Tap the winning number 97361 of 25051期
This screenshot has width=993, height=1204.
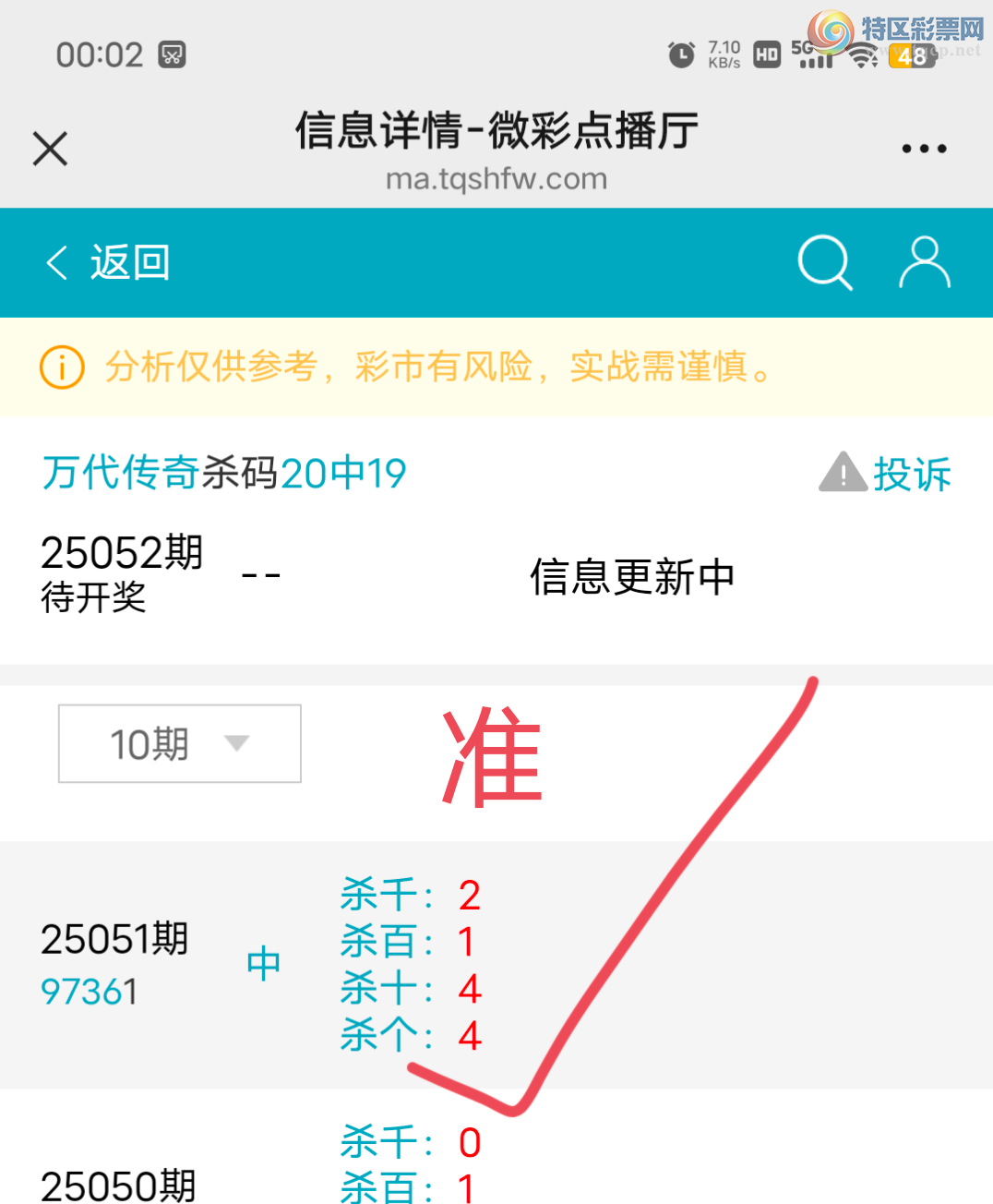click(x=88, y=993)
